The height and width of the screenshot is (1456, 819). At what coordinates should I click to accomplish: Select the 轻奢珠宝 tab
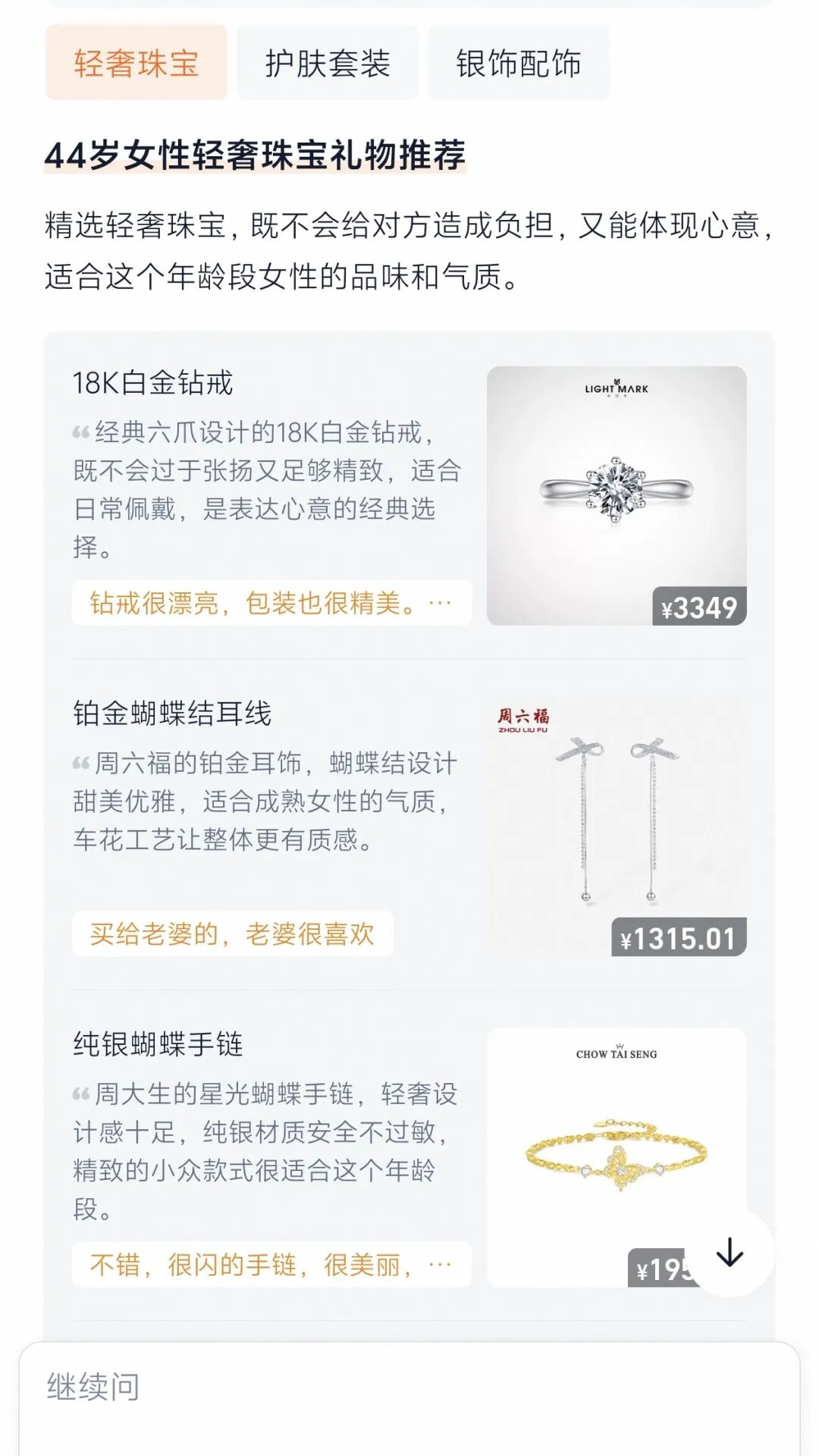(136, 63)
